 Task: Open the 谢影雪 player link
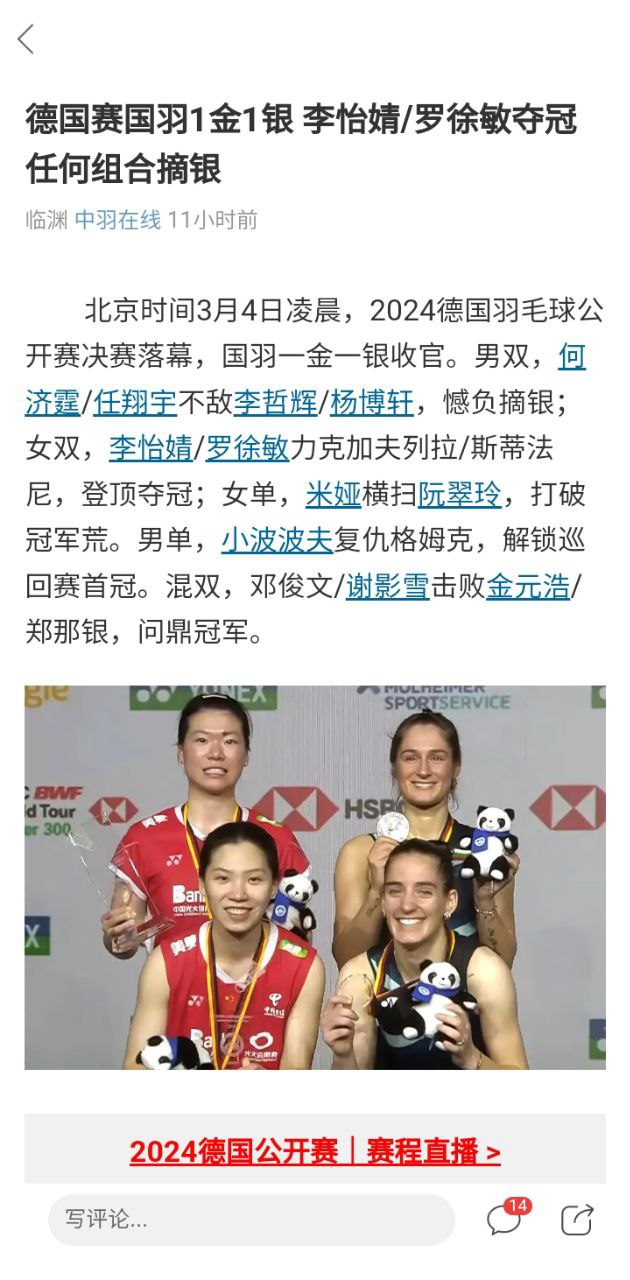click(387, 588)
